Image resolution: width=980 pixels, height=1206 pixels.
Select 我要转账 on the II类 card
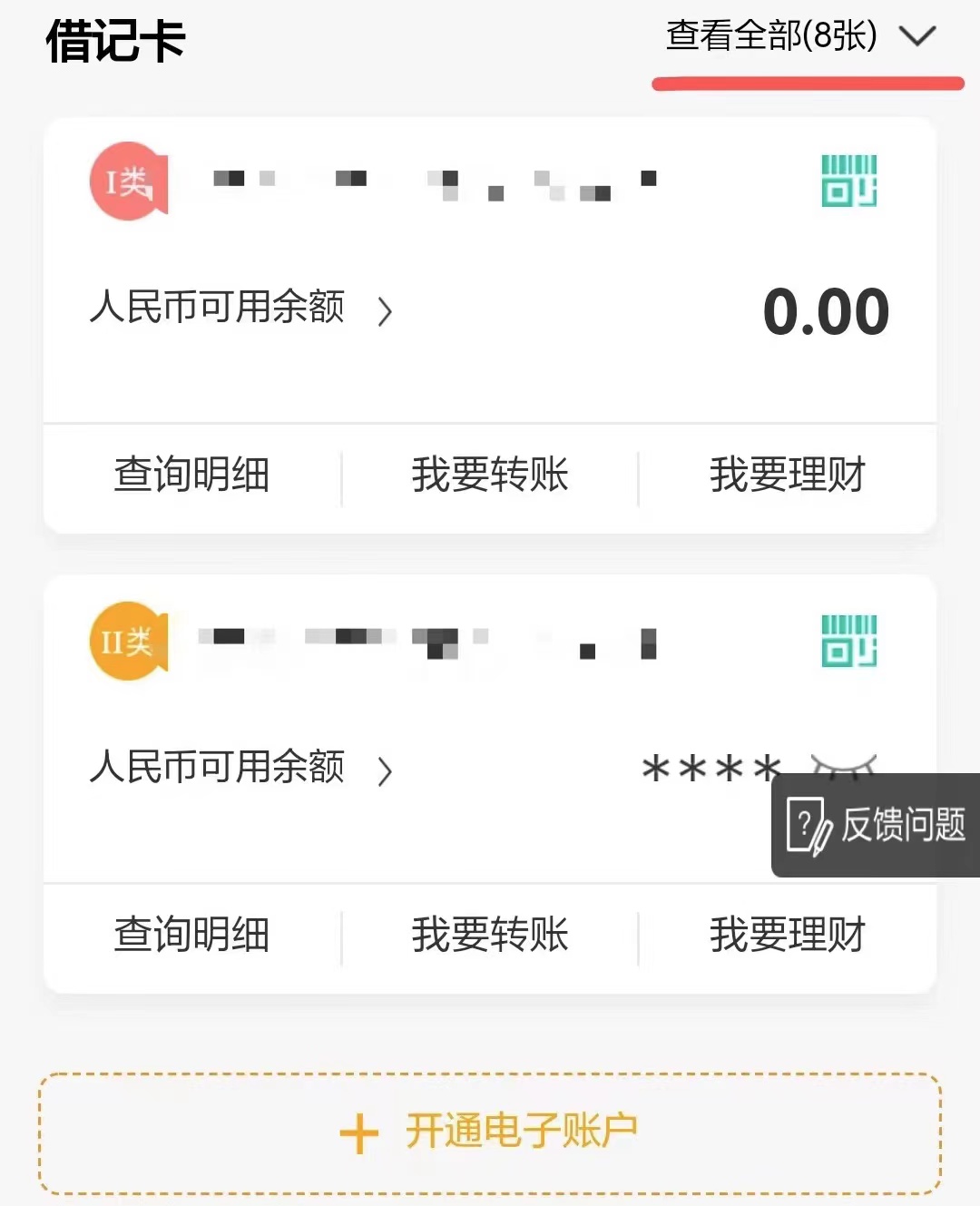pos(490,936)
